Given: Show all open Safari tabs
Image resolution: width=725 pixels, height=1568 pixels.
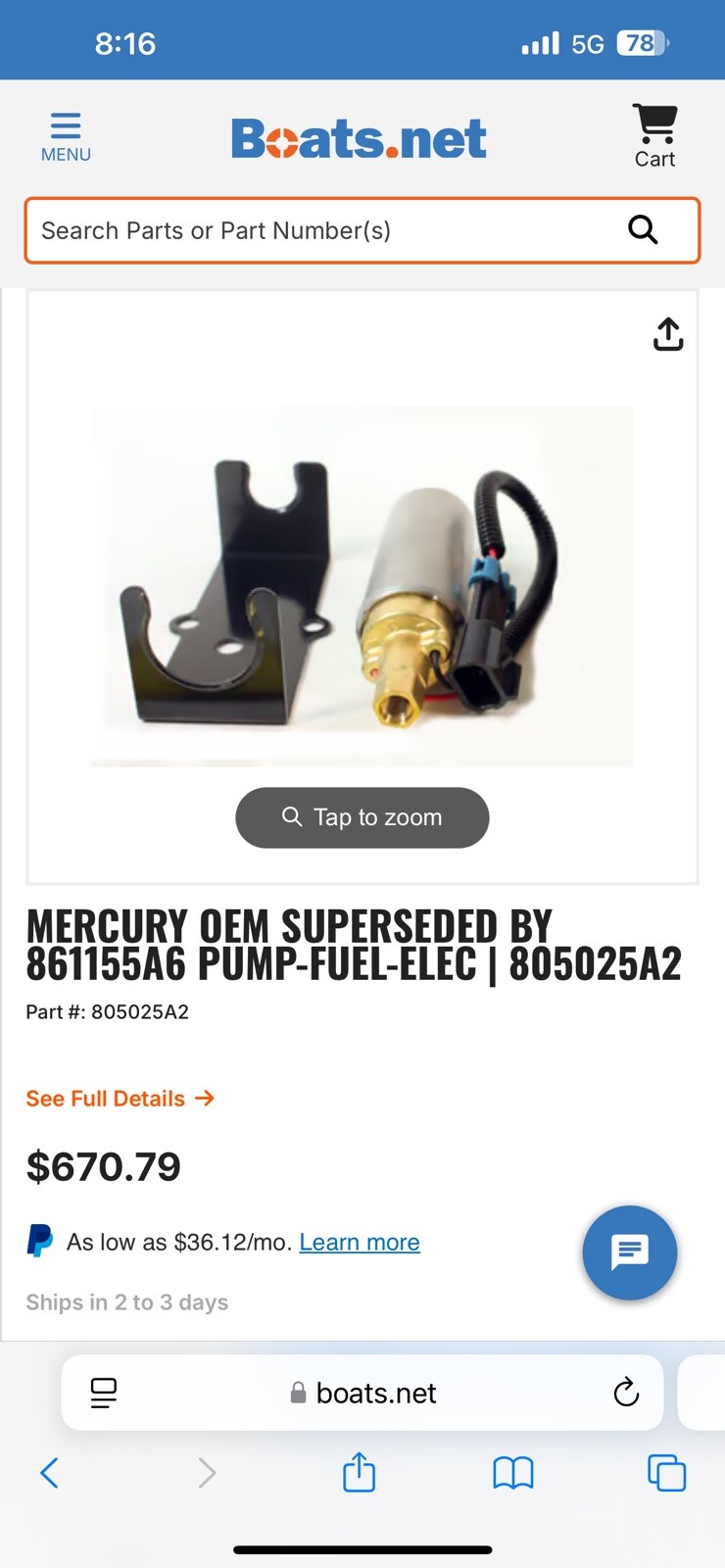Looking at the screenshot, I should 666,1472.
